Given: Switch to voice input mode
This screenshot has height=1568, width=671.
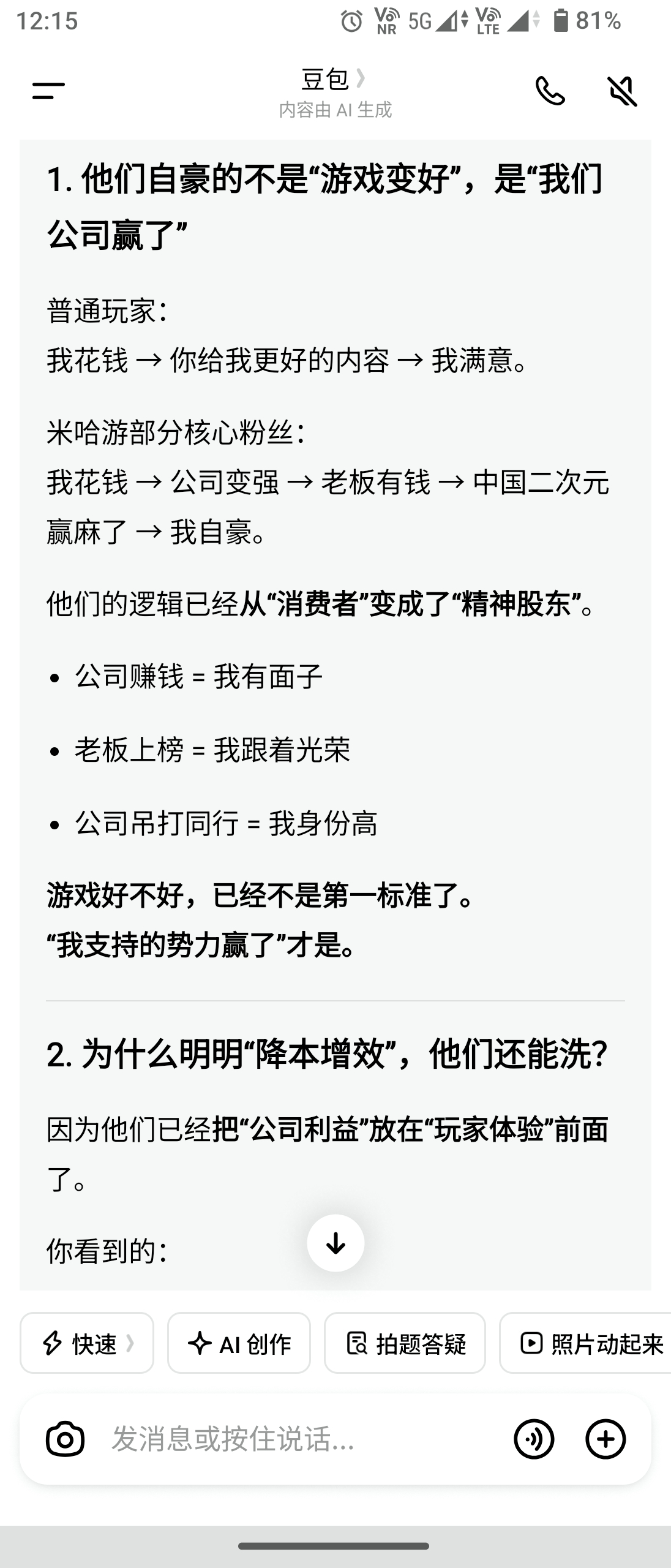Looking at the screenshot, I should [x=534, y=1439].
